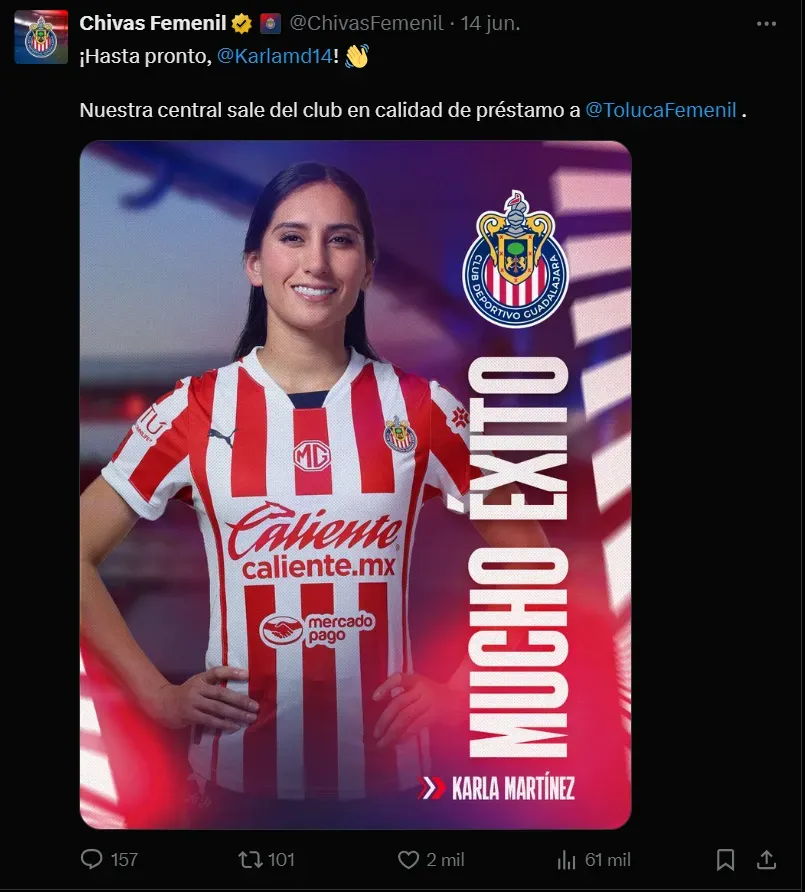The width and height of the screenshot is (805, 892).
Task: Bookmark this Chivas Femenil tweet
Action: point(726,859)
